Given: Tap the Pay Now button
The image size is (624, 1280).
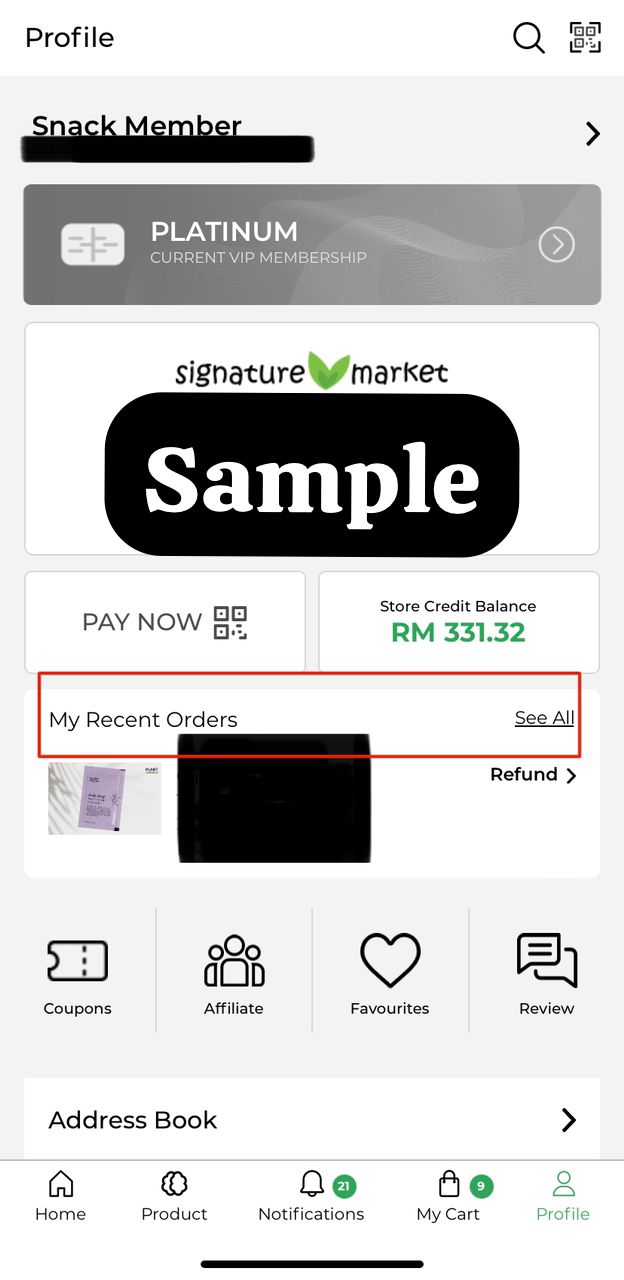Looking at the screenshot, I should point(165,622).
